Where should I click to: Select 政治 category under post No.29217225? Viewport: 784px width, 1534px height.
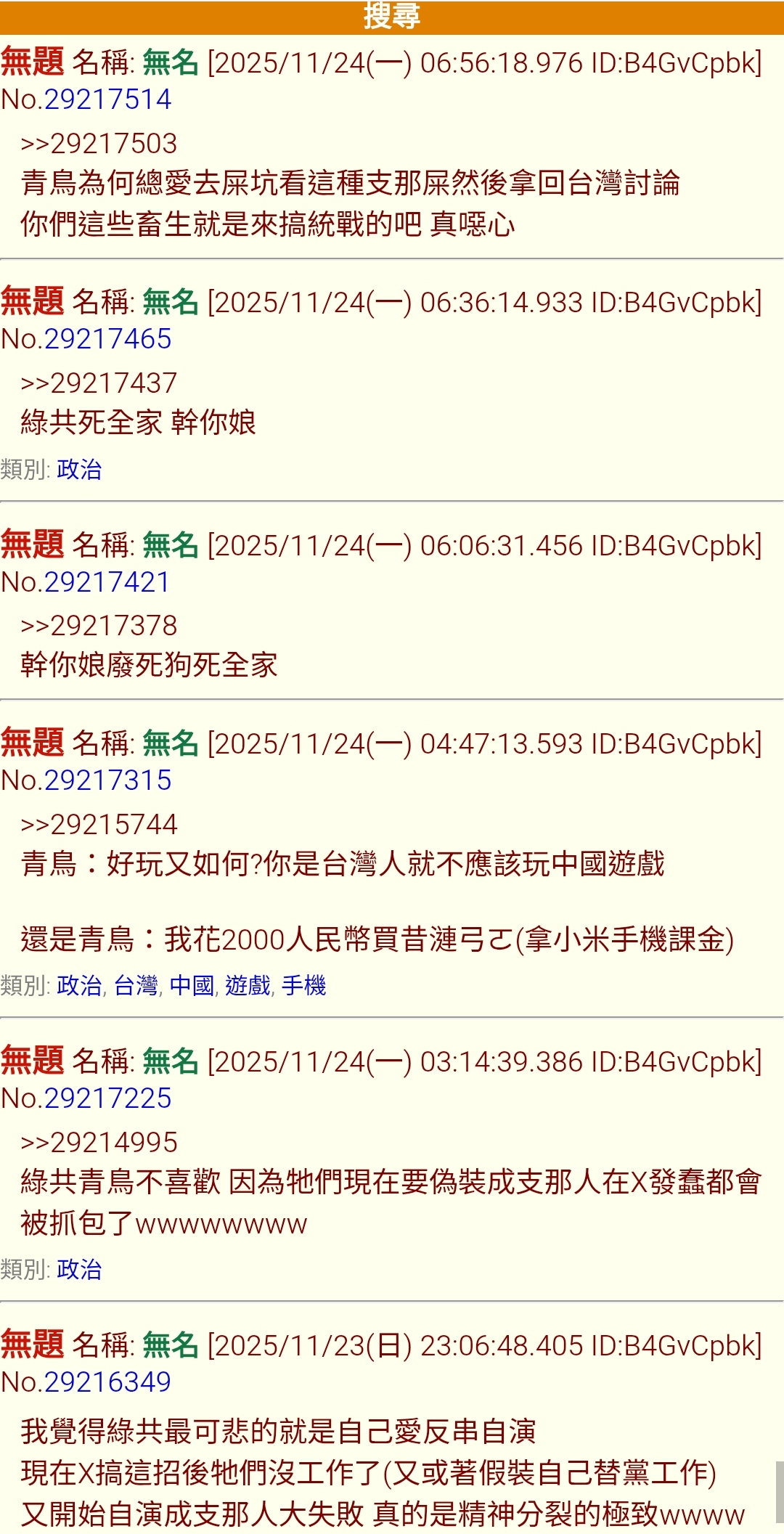(x=79, y=1270)
